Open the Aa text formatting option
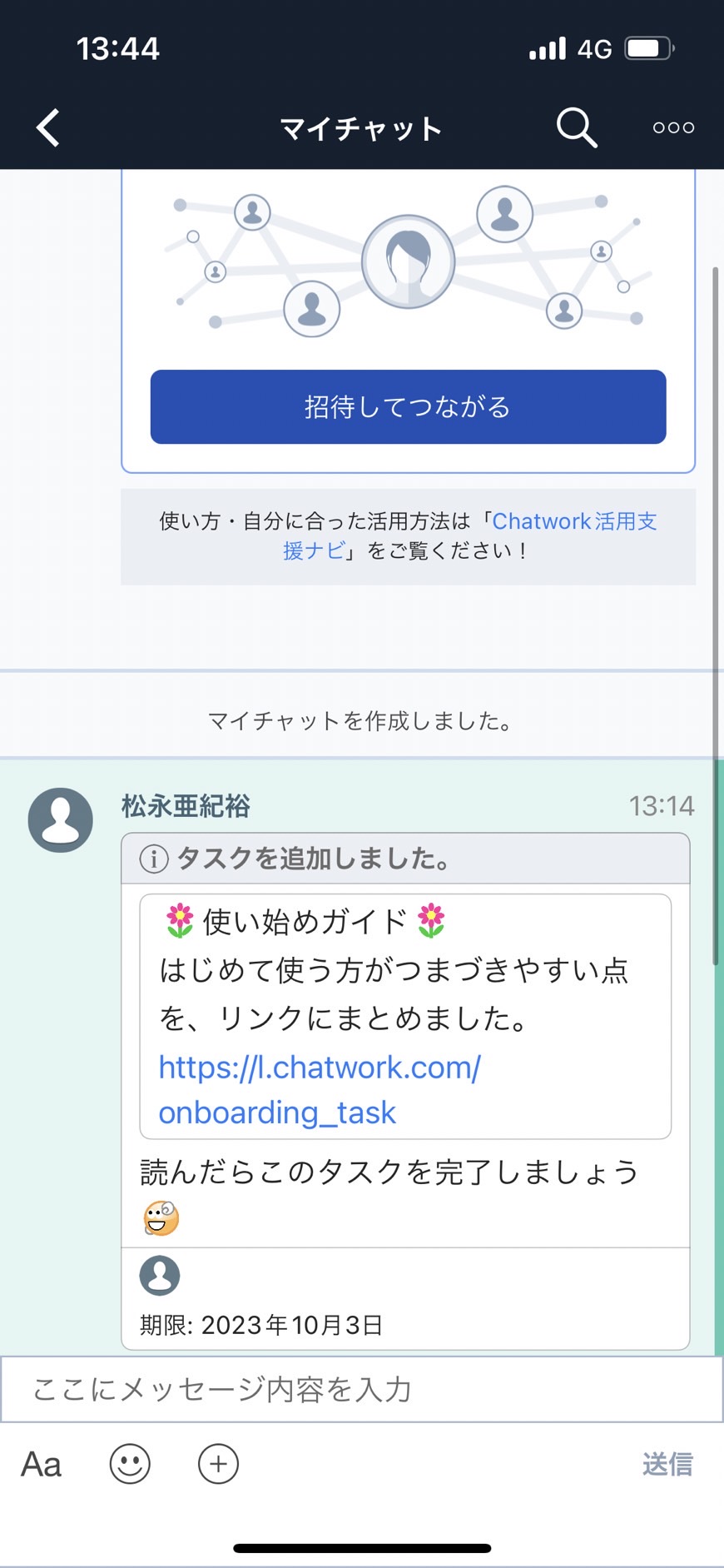 42,1464
